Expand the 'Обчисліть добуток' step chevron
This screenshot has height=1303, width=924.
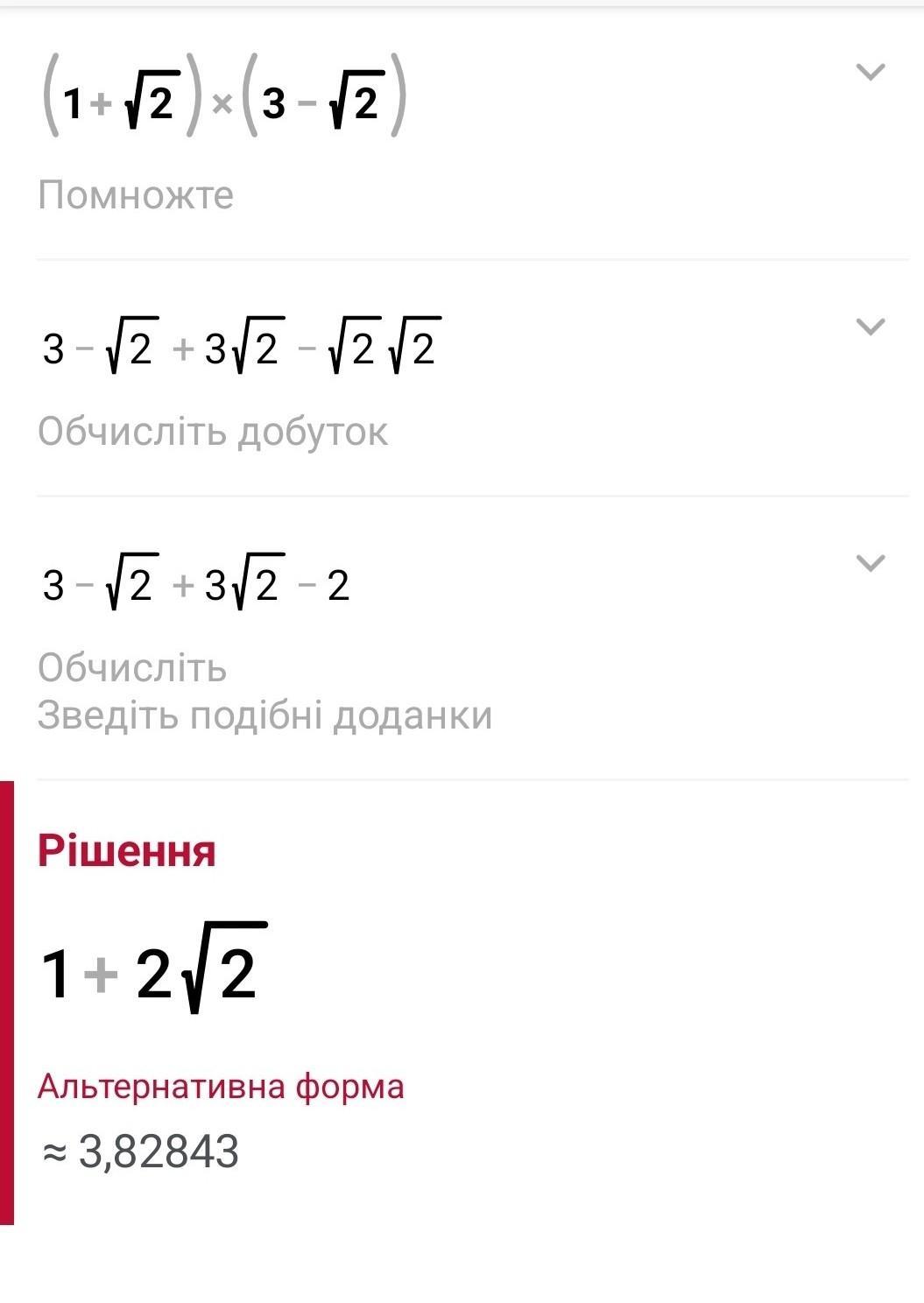tap(870, 328)
